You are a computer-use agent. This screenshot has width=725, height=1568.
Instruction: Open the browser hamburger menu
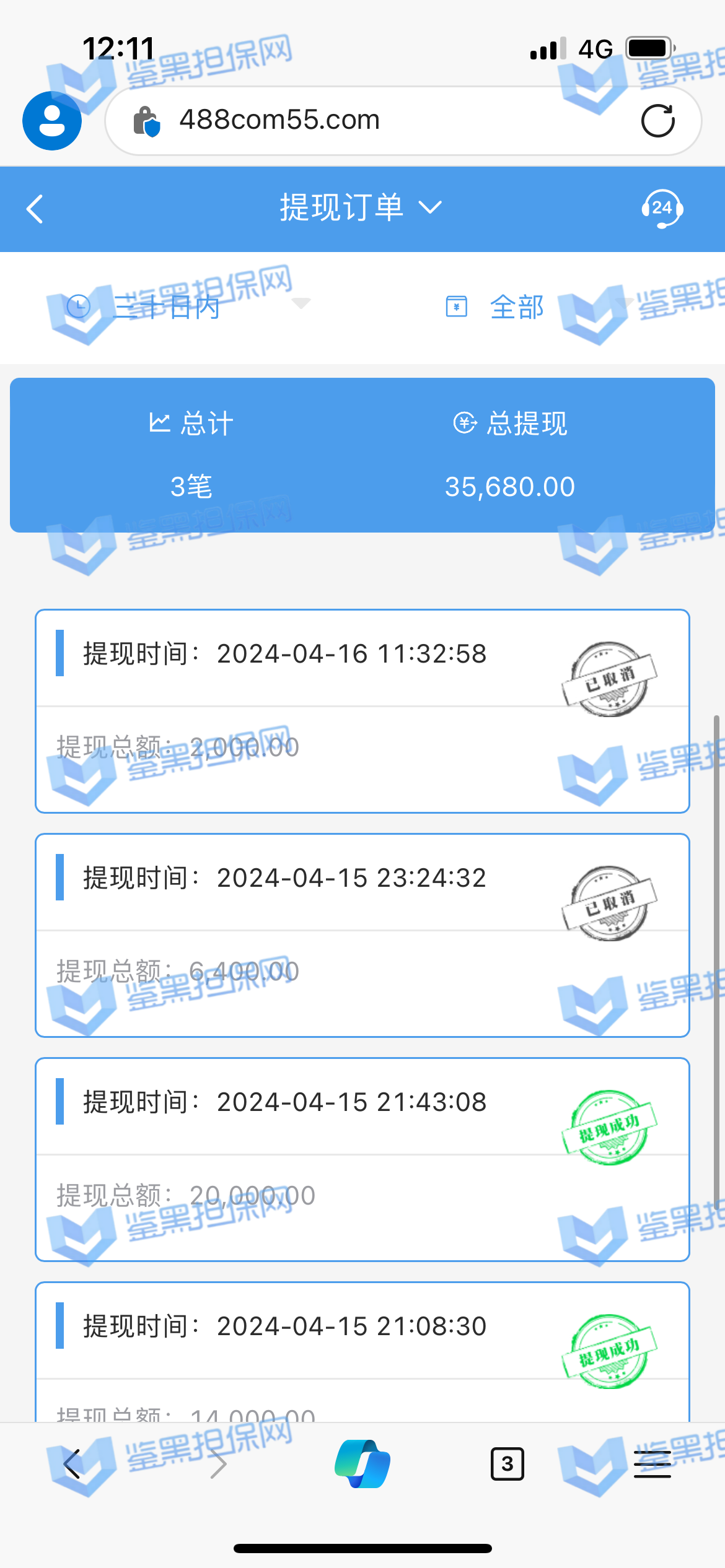pos(652,1464)
